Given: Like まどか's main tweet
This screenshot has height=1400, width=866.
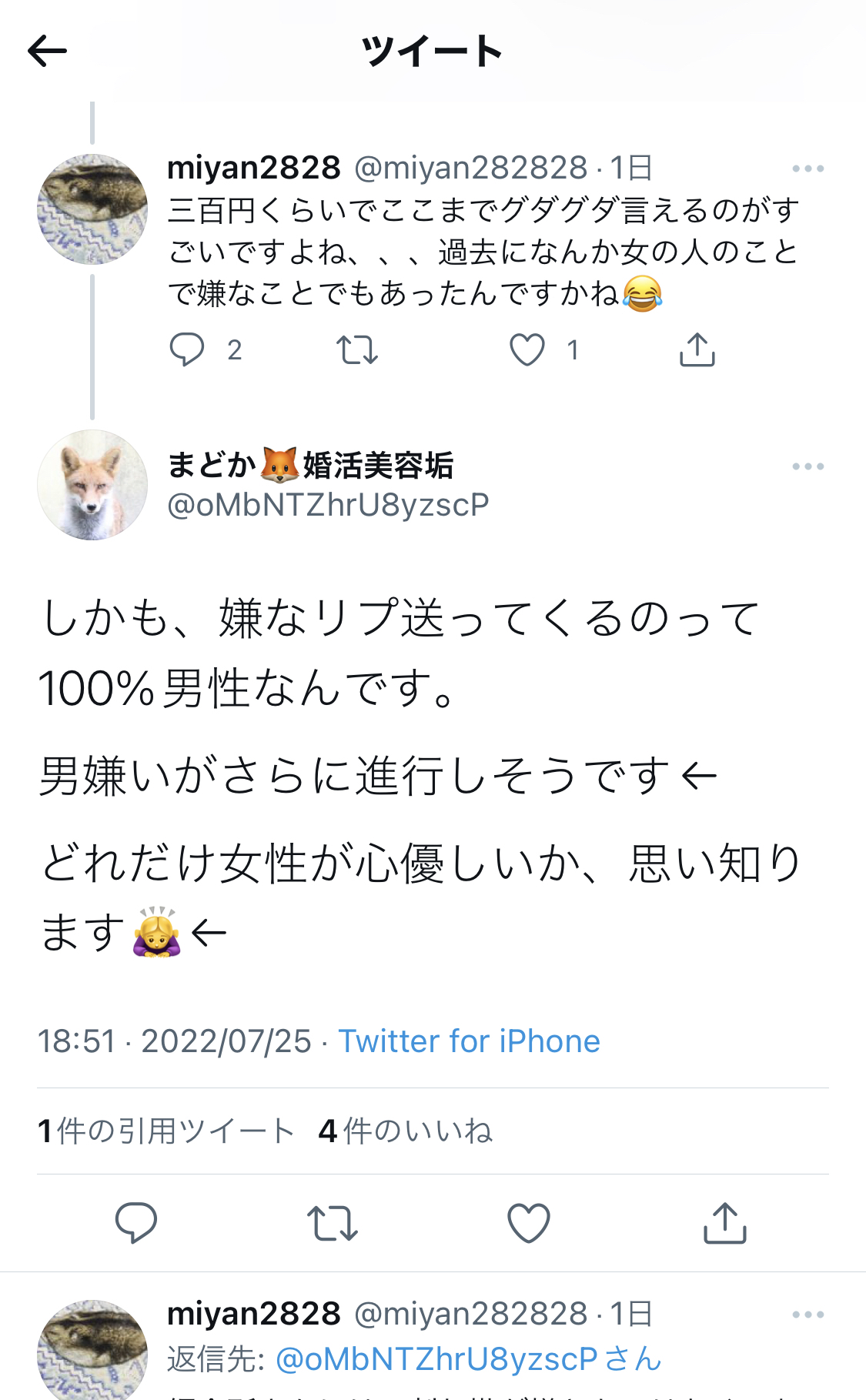Looking at the screenshot, I should pyautogui.click(x=529, y=1223).
